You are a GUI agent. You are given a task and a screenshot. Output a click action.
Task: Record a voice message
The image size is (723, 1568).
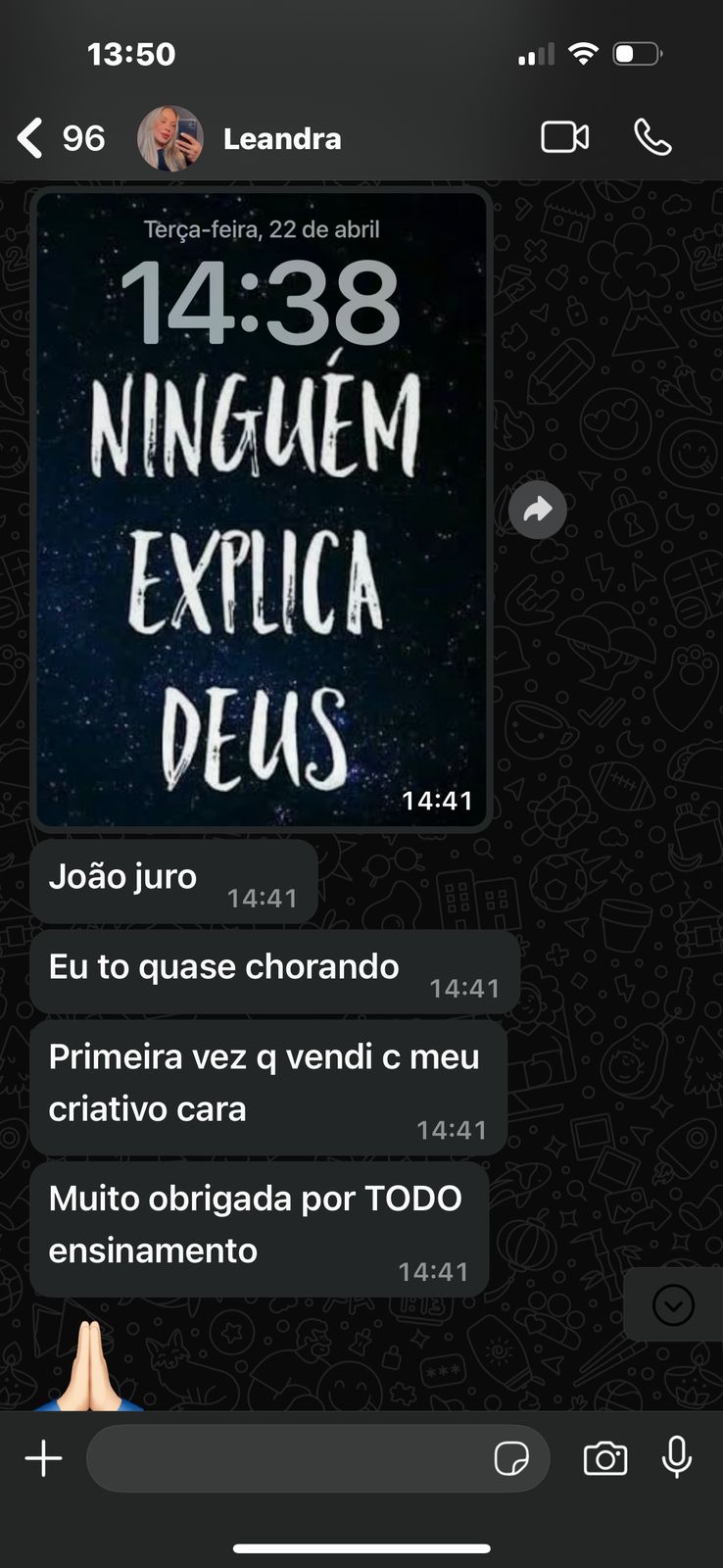(x=676, y=1458)
